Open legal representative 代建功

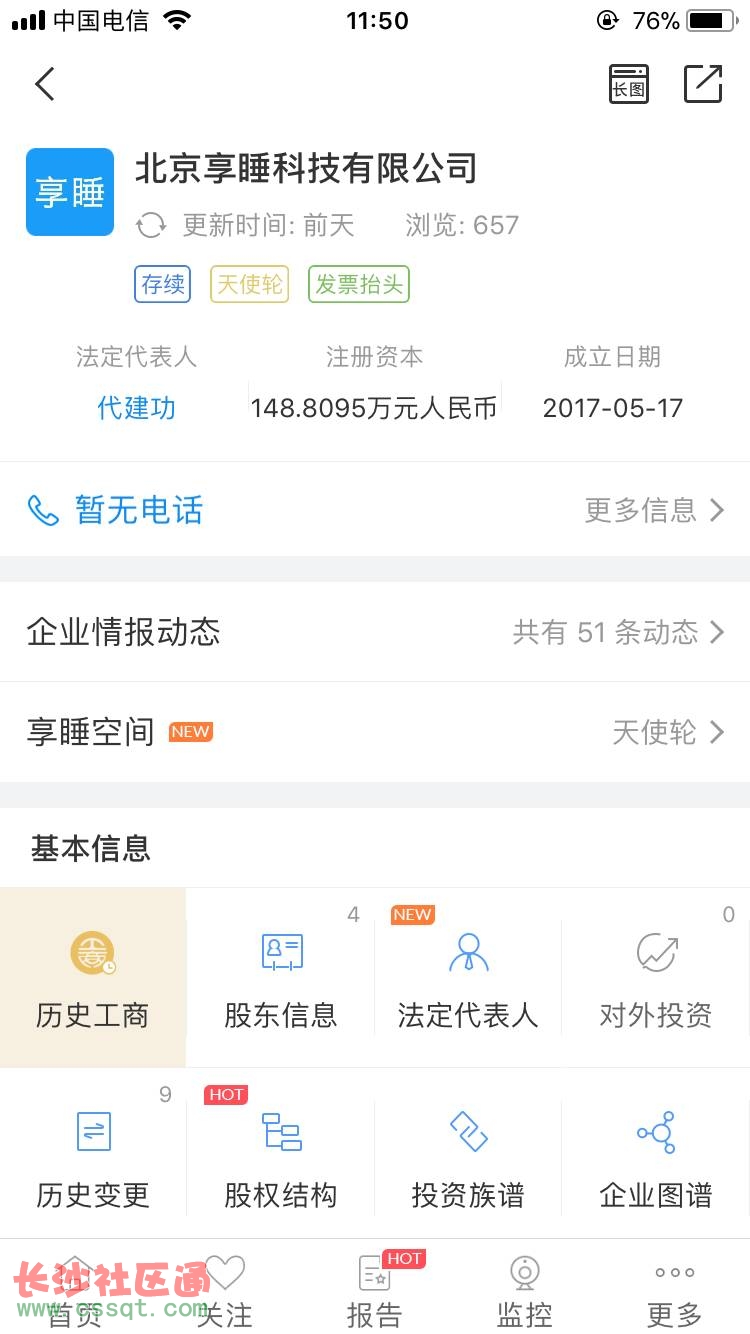pos(136,408)
